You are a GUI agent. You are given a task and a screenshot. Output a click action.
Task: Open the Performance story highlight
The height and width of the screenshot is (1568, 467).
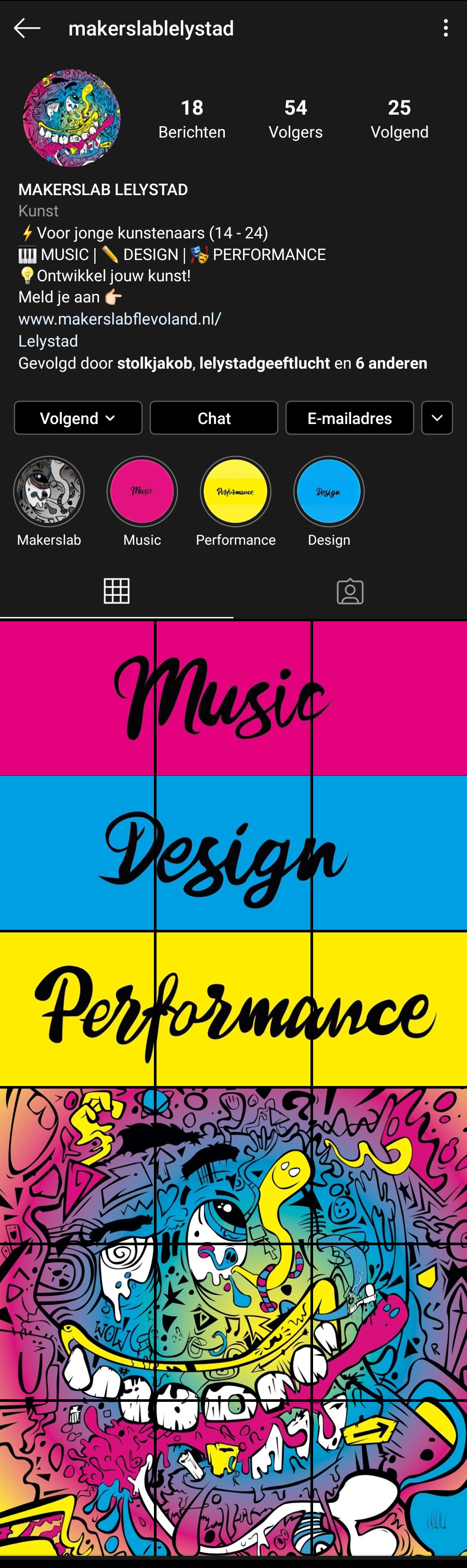(235, 492)
